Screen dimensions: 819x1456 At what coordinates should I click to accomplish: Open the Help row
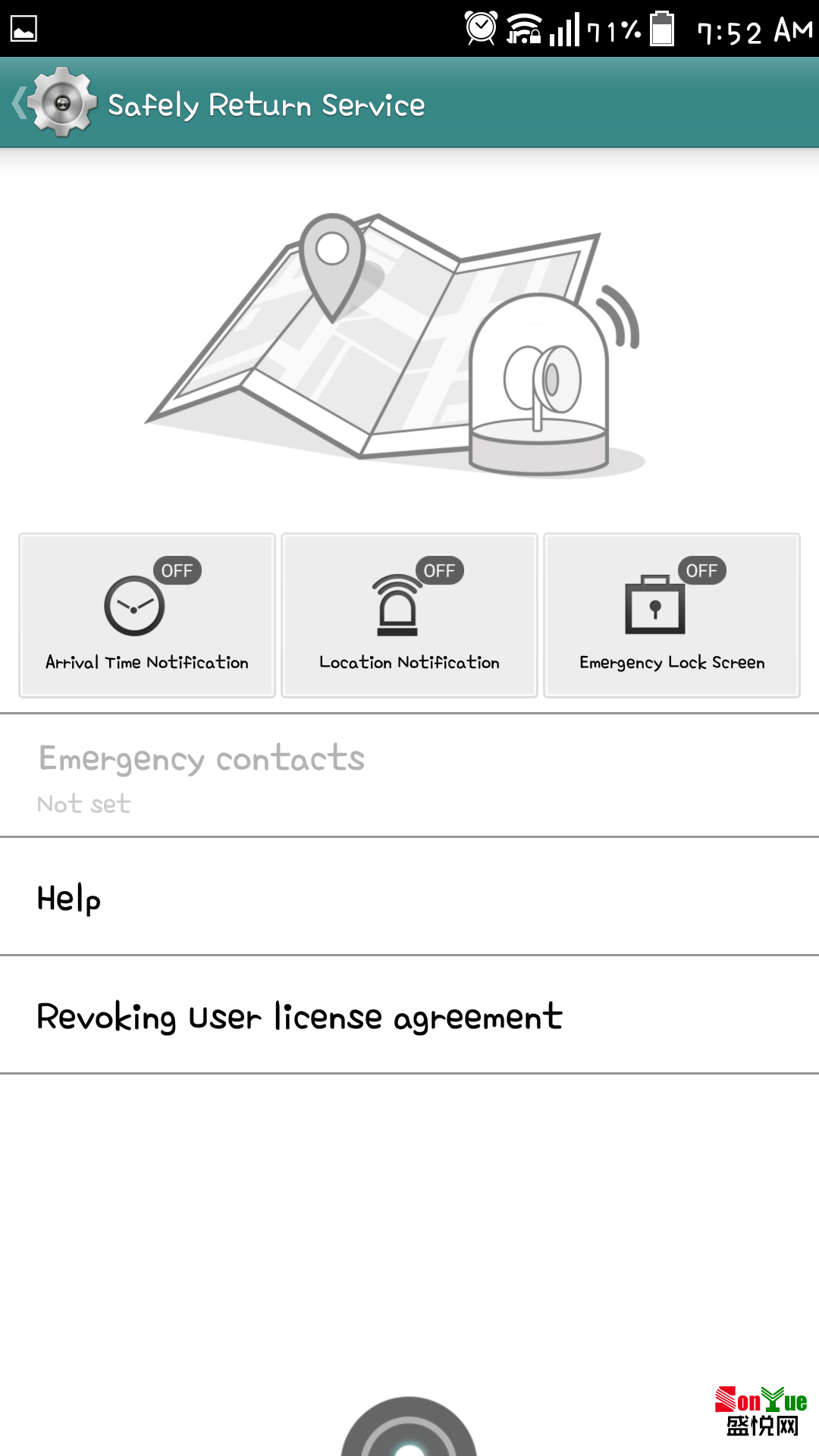[x=409, y=897]
